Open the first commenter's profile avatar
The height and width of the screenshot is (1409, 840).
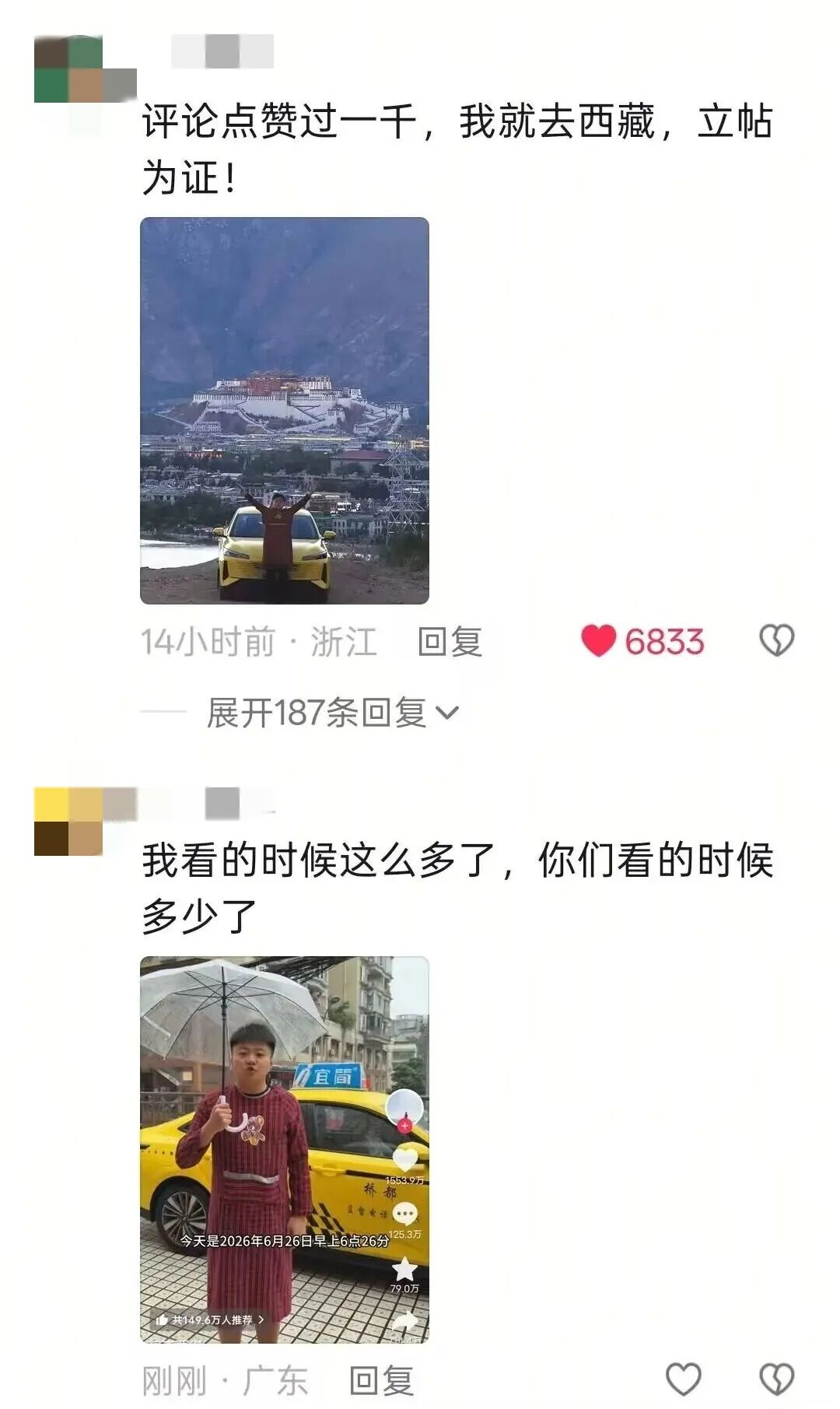68,68
